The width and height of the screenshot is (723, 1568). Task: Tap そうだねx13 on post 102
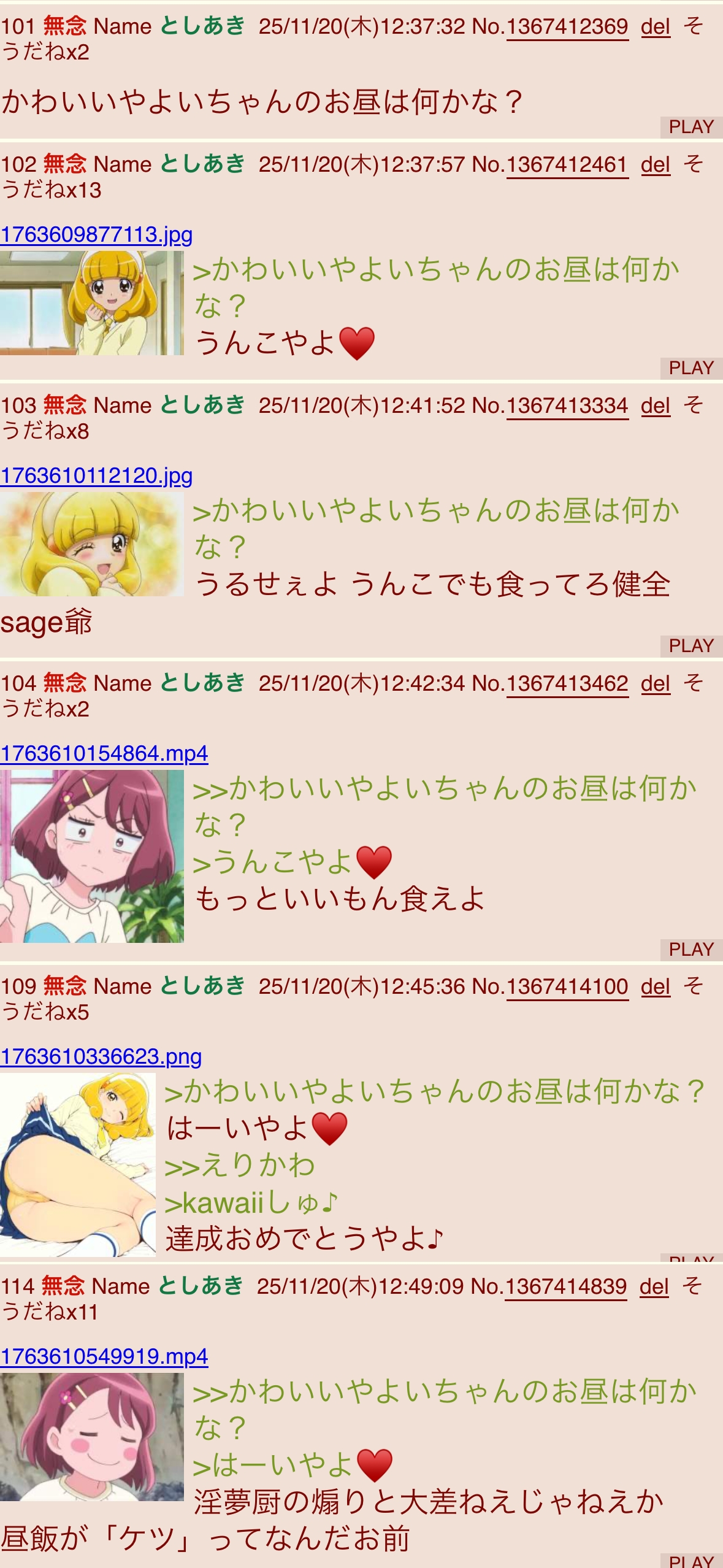[52, 190]
